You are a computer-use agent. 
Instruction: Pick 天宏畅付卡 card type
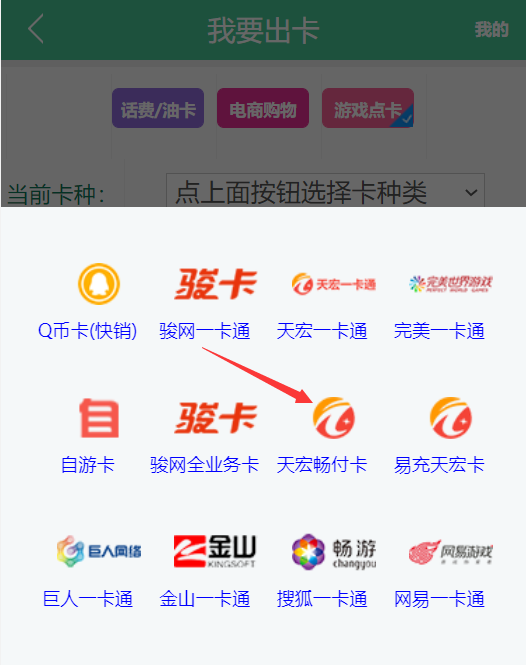click(322, 436)
